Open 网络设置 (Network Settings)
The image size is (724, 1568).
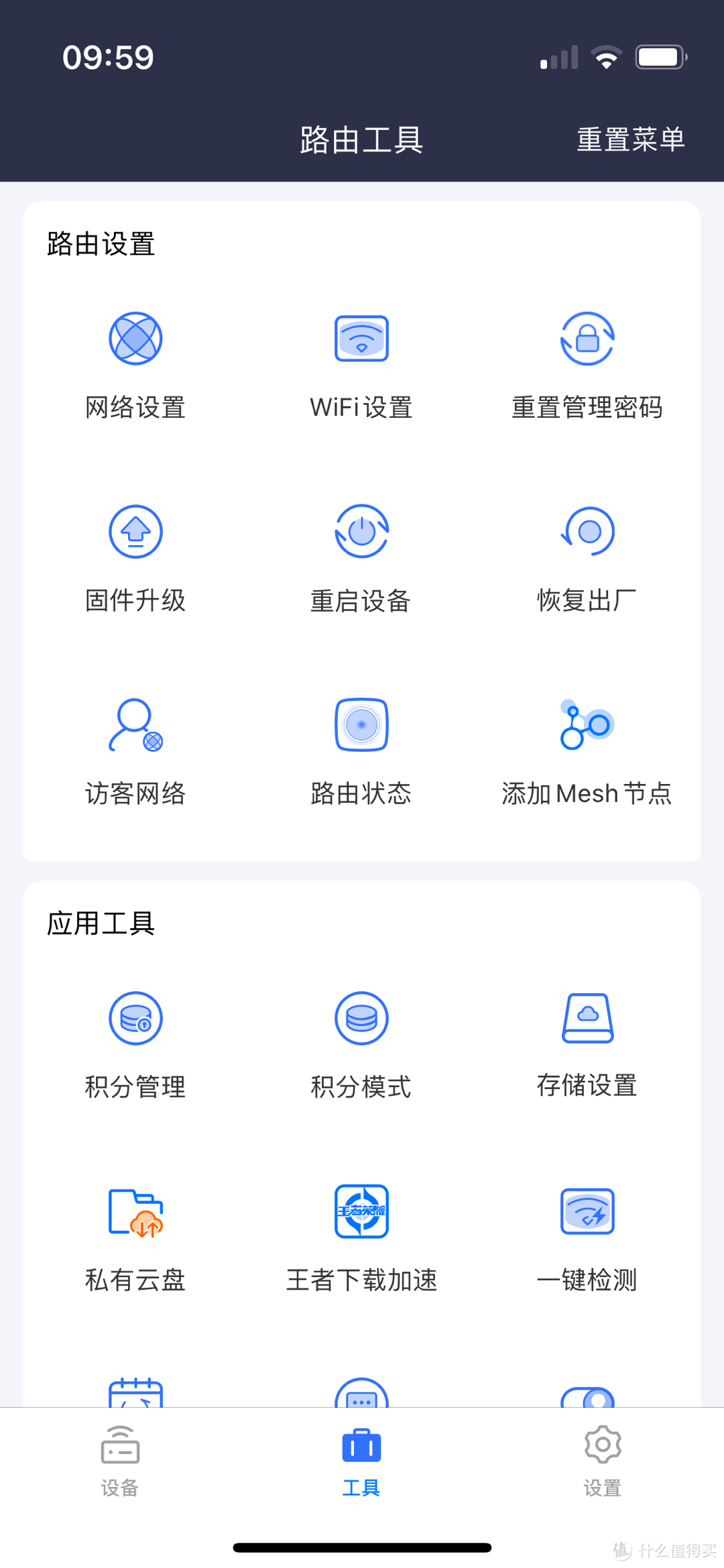[135, 362]
